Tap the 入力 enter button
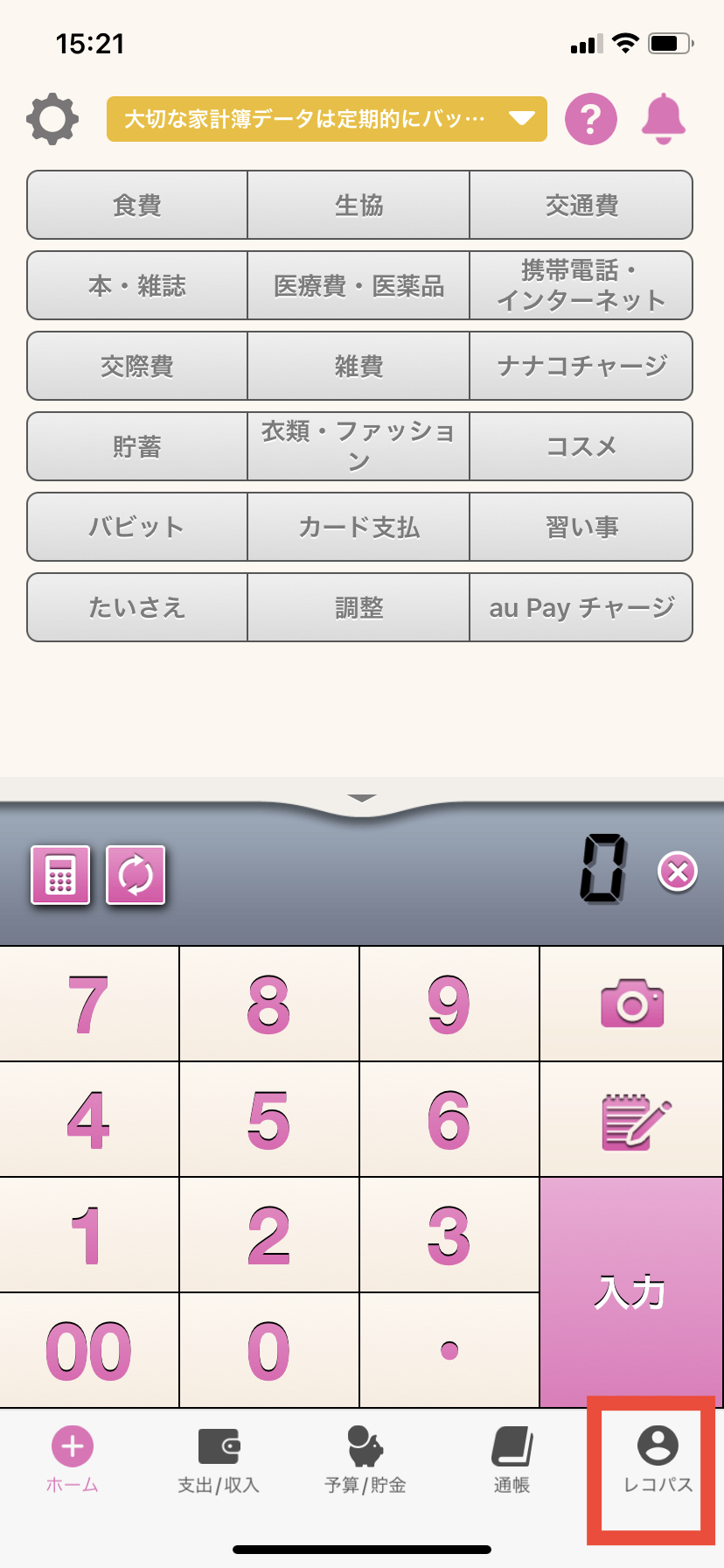 click(631, 1292)
